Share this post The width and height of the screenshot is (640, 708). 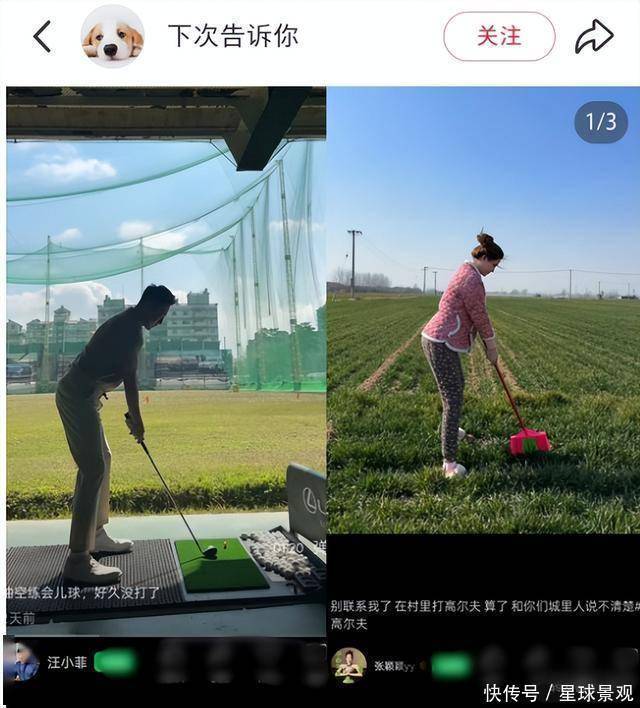click(594, 37)
